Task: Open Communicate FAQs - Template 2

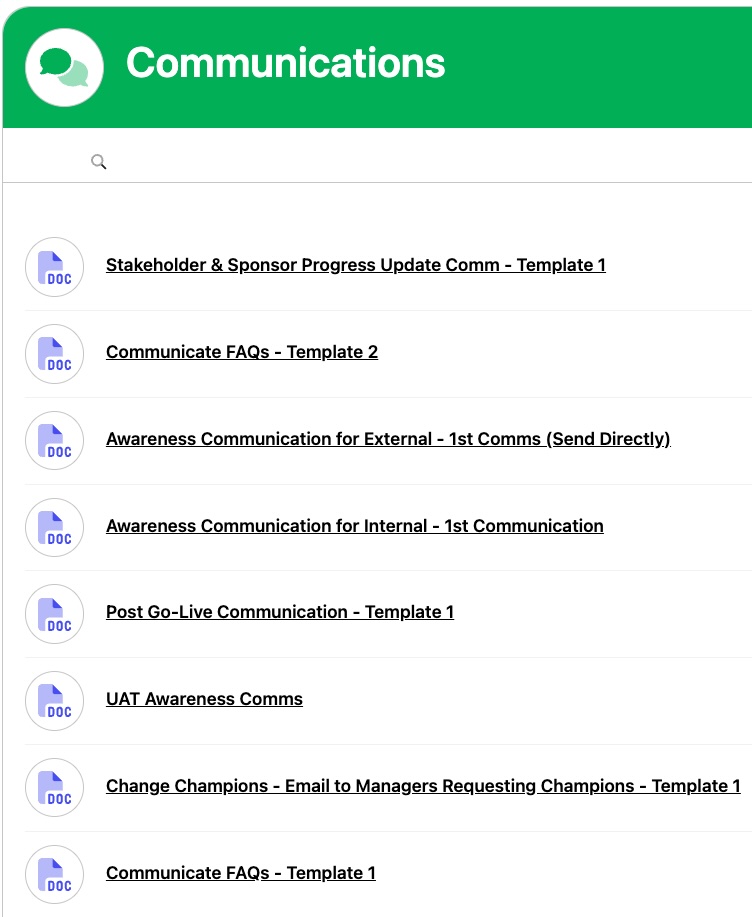Action: click(242, 352)
